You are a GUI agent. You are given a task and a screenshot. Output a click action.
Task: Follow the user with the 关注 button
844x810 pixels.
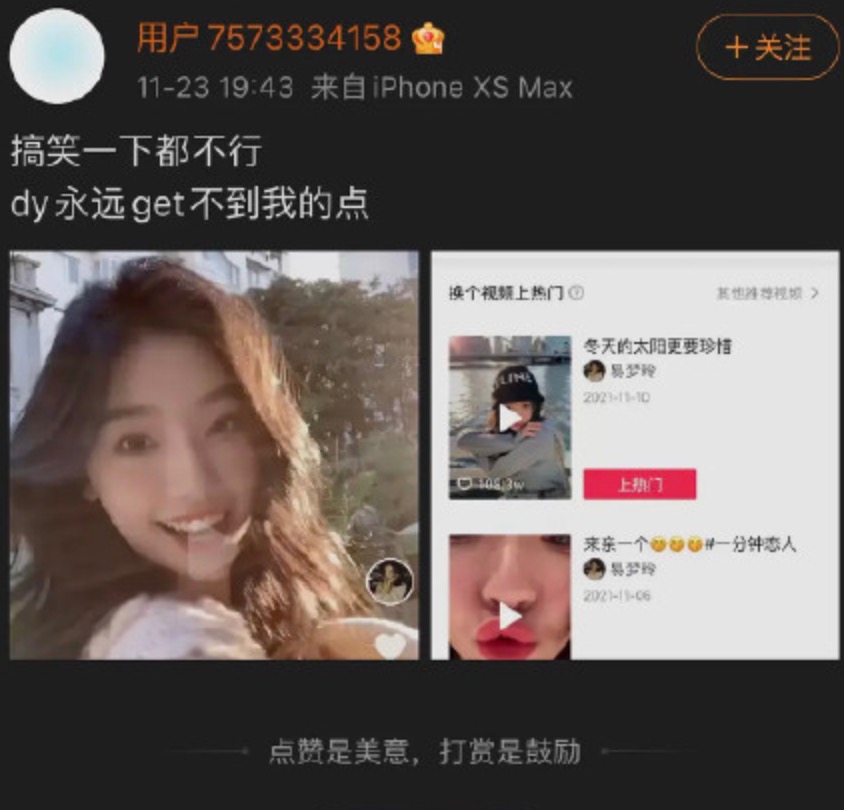coord(767,47)
